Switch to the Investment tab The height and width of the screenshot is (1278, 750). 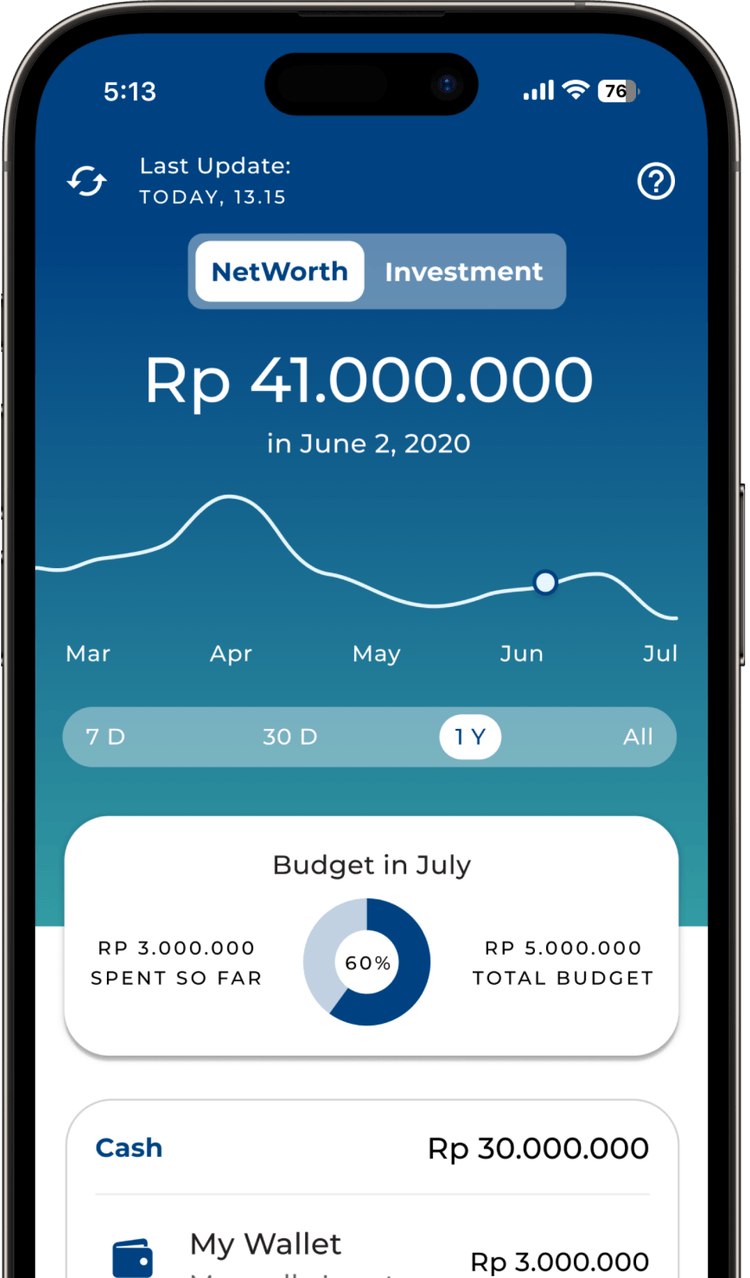pyautogui.click(x=463, y=272)
